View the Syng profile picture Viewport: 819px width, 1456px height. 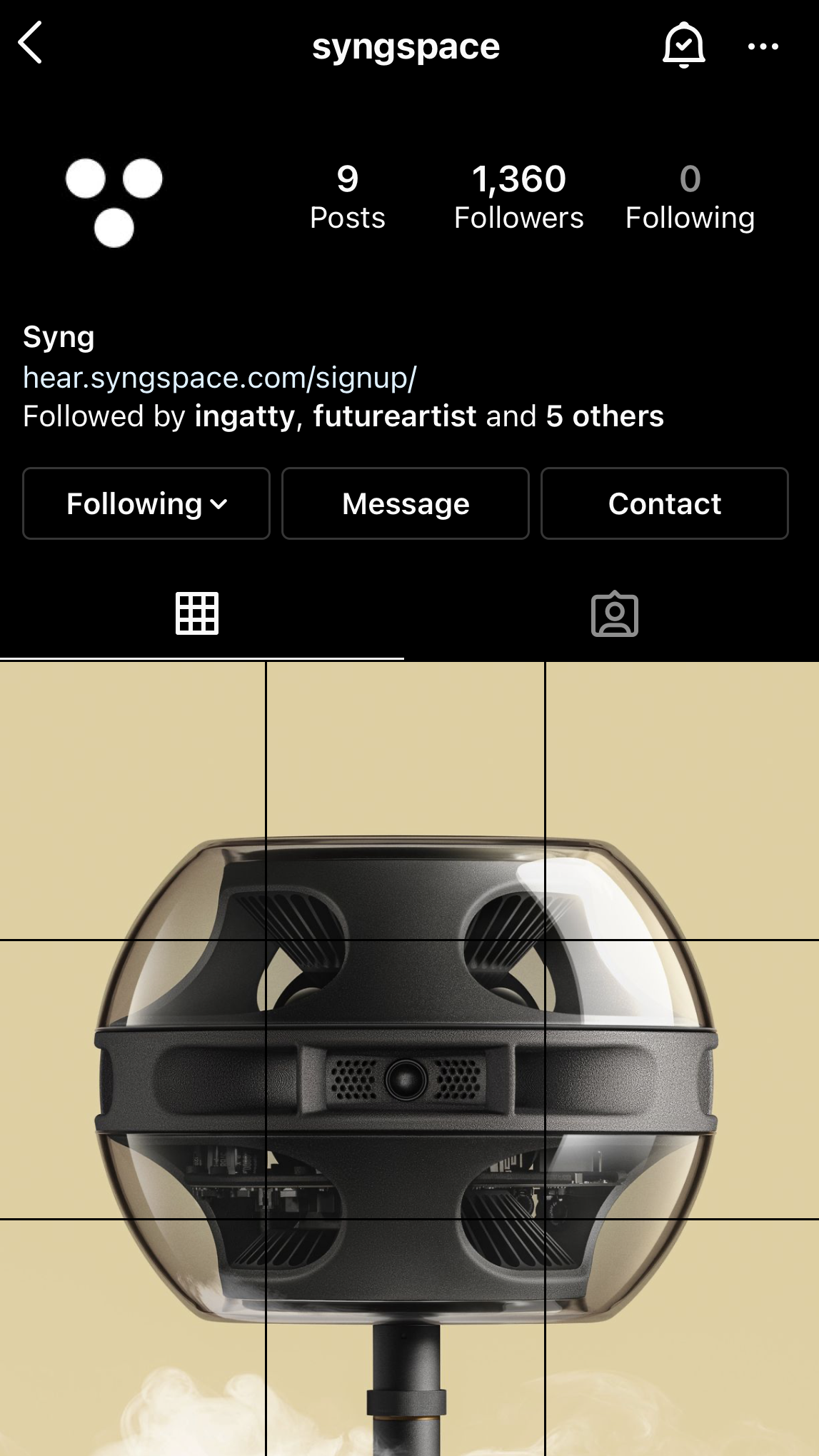click(x=114, y=201)
